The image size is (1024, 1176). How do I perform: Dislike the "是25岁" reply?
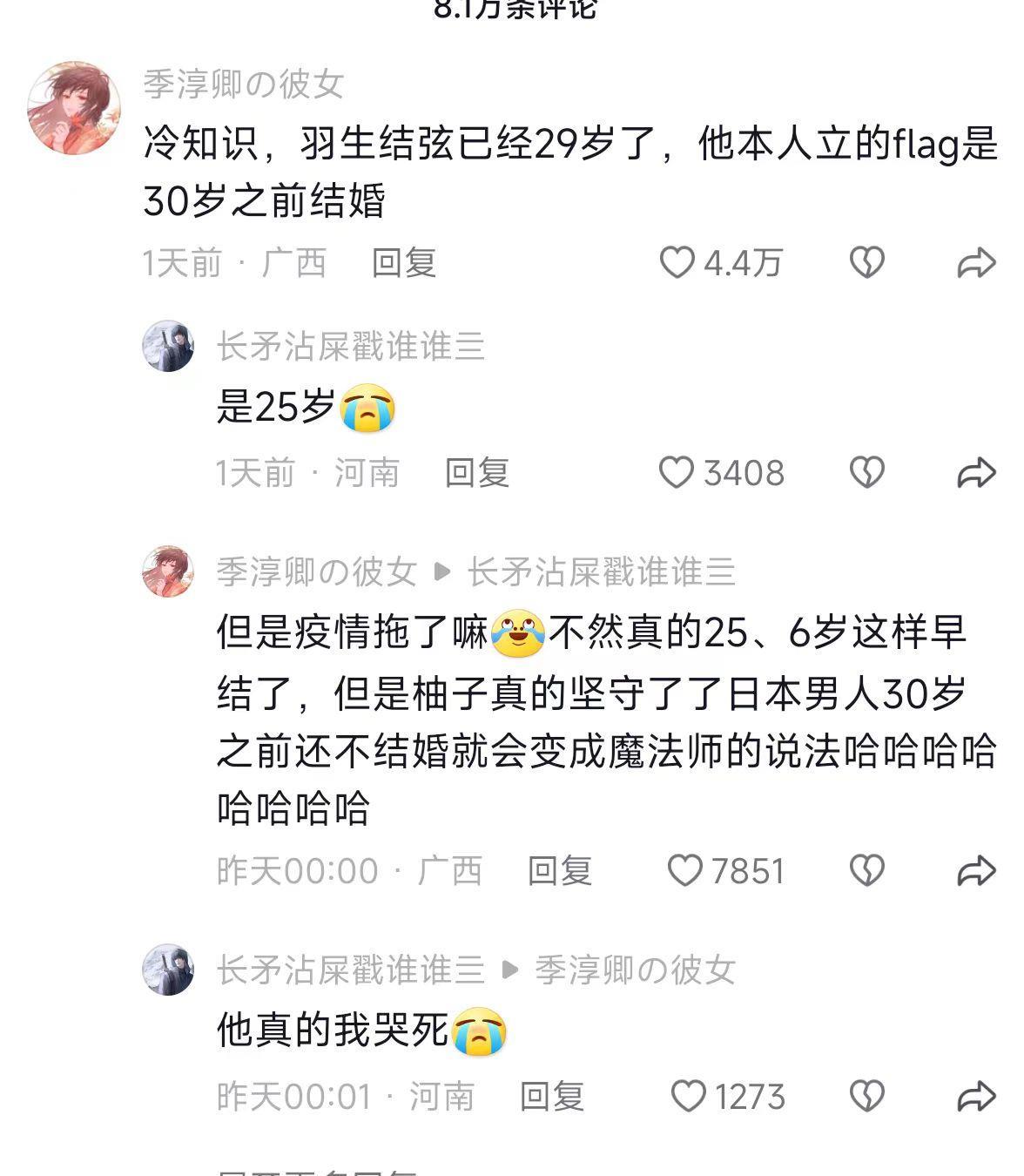866,472
